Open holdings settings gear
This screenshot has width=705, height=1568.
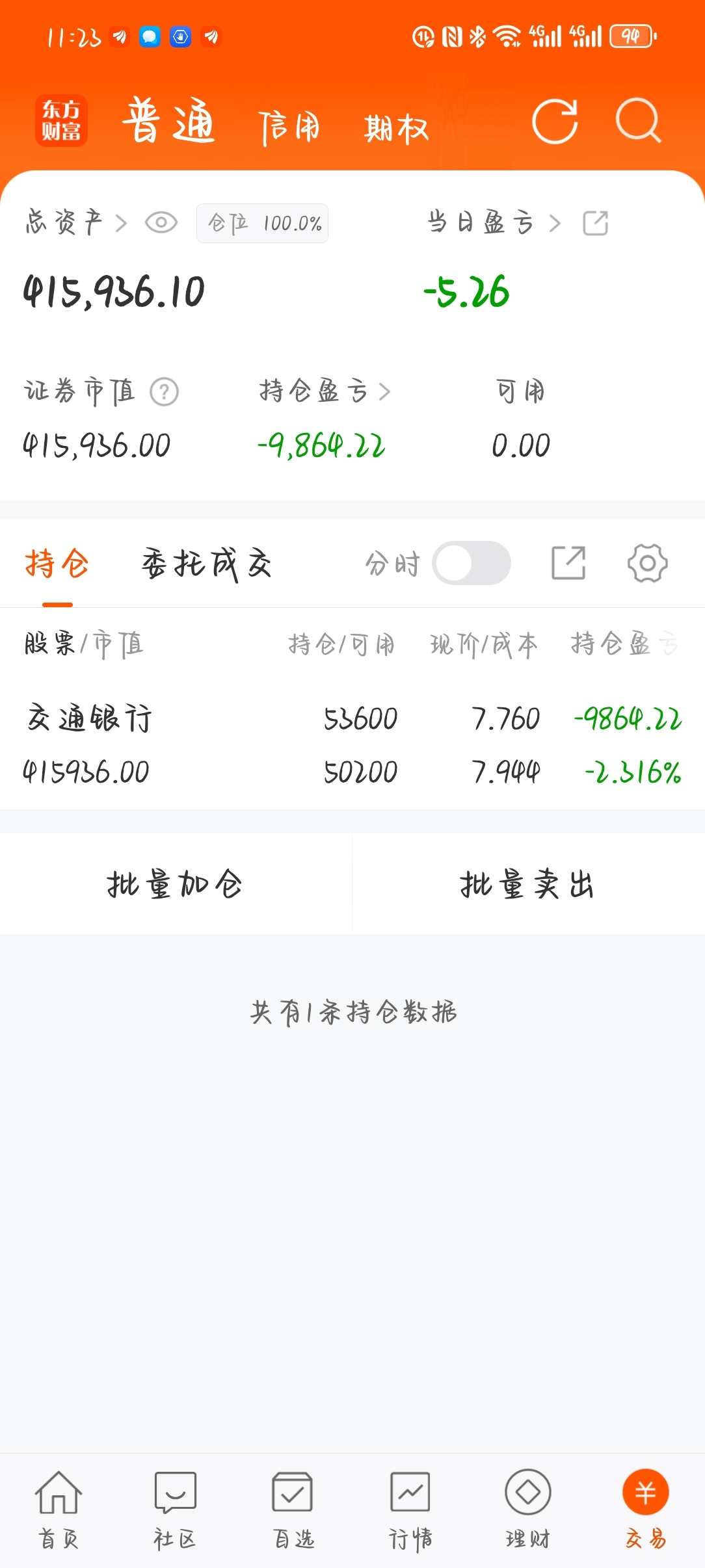647,563
